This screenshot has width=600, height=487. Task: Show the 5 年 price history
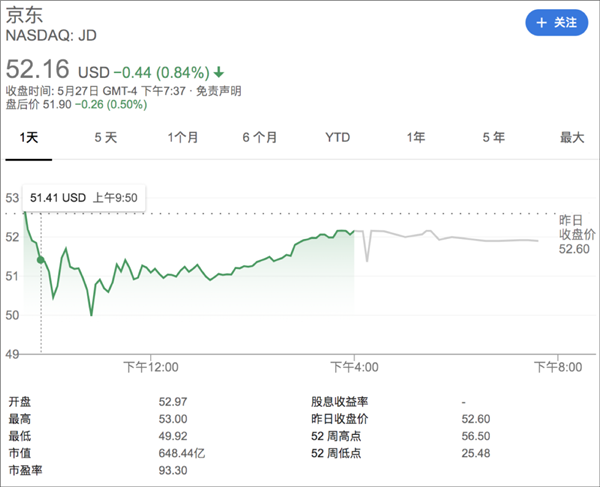coord(493,137)
